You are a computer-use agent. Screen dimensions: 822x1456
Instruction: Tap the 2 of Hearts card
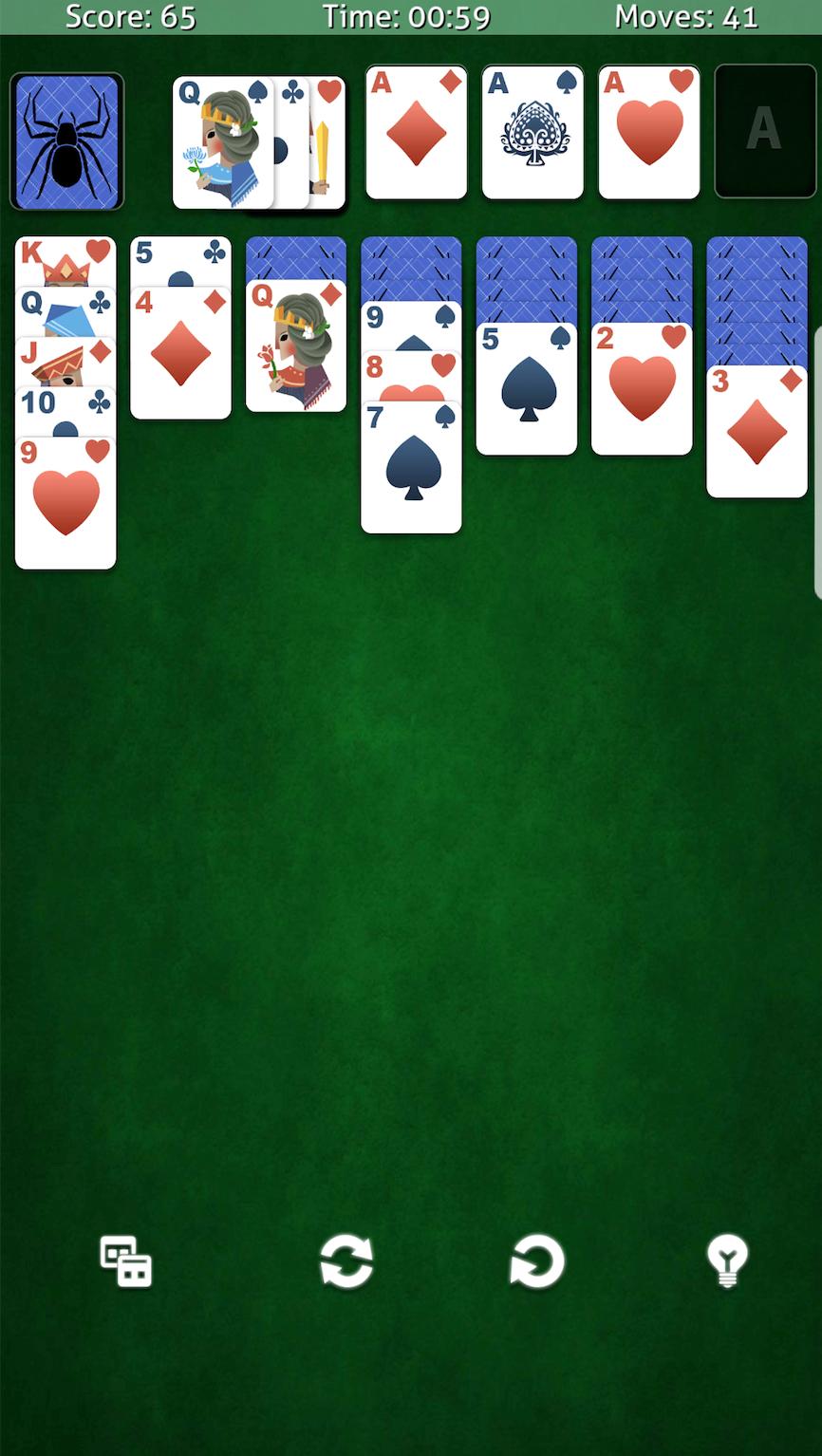pyautogui.click(x=642, y=389)
